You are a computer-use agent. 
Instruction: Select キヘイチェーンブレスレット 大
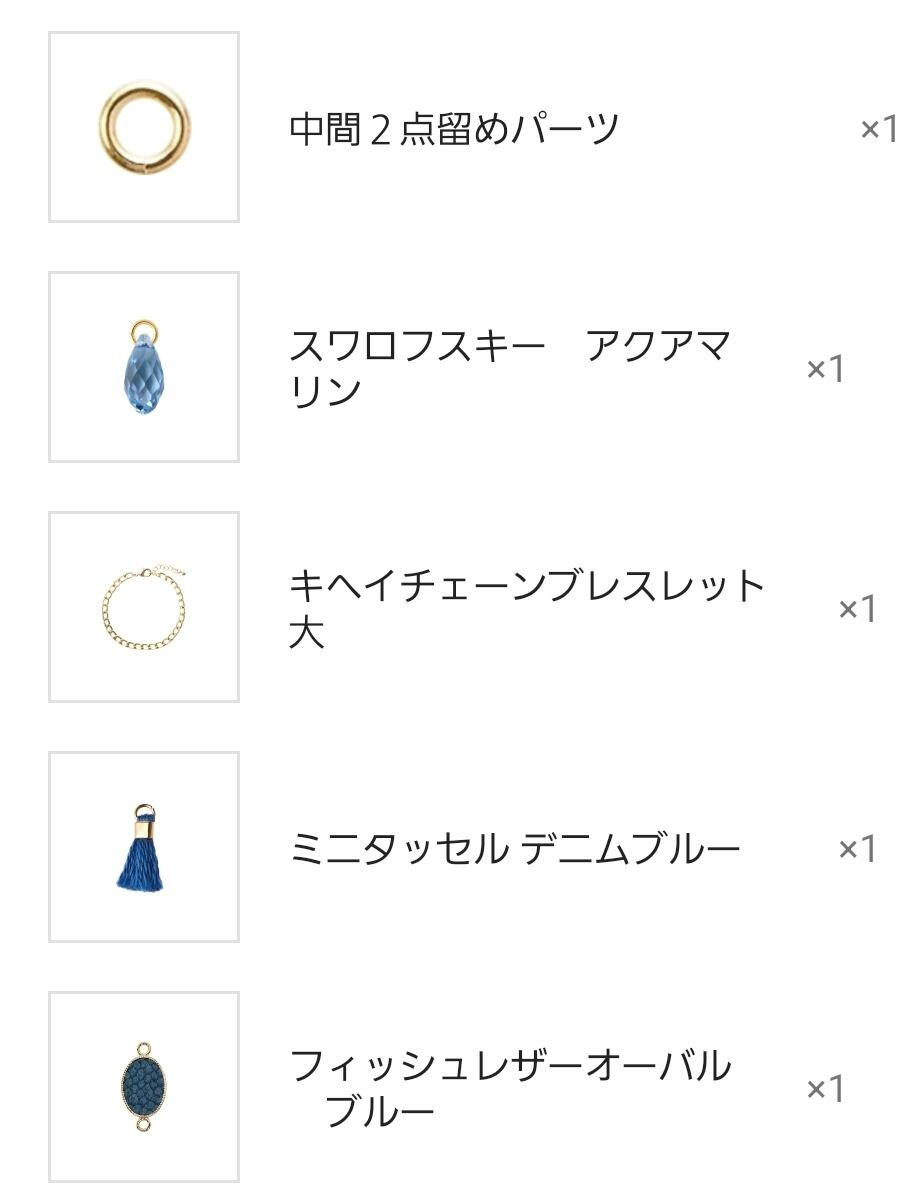click(x=525, y=609)
